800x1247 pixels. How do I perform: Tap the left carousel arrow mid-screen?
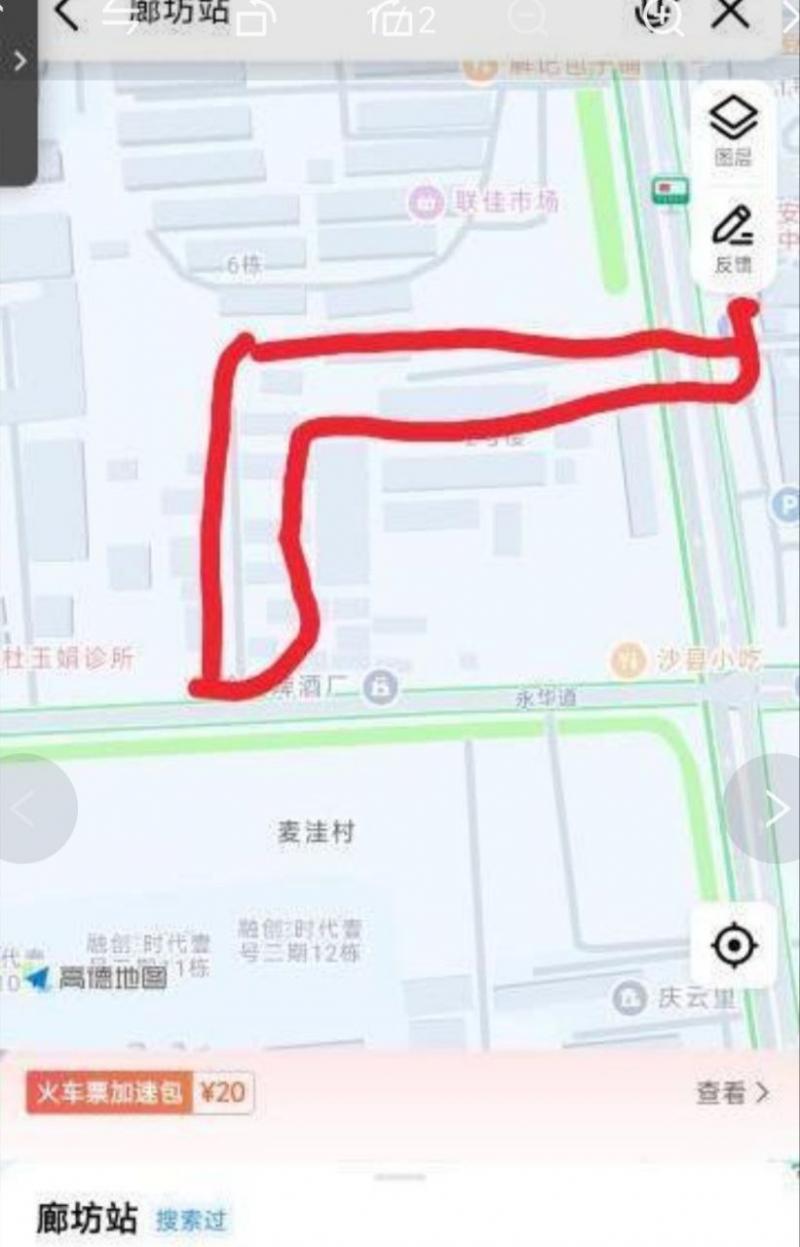pos(31,810)
